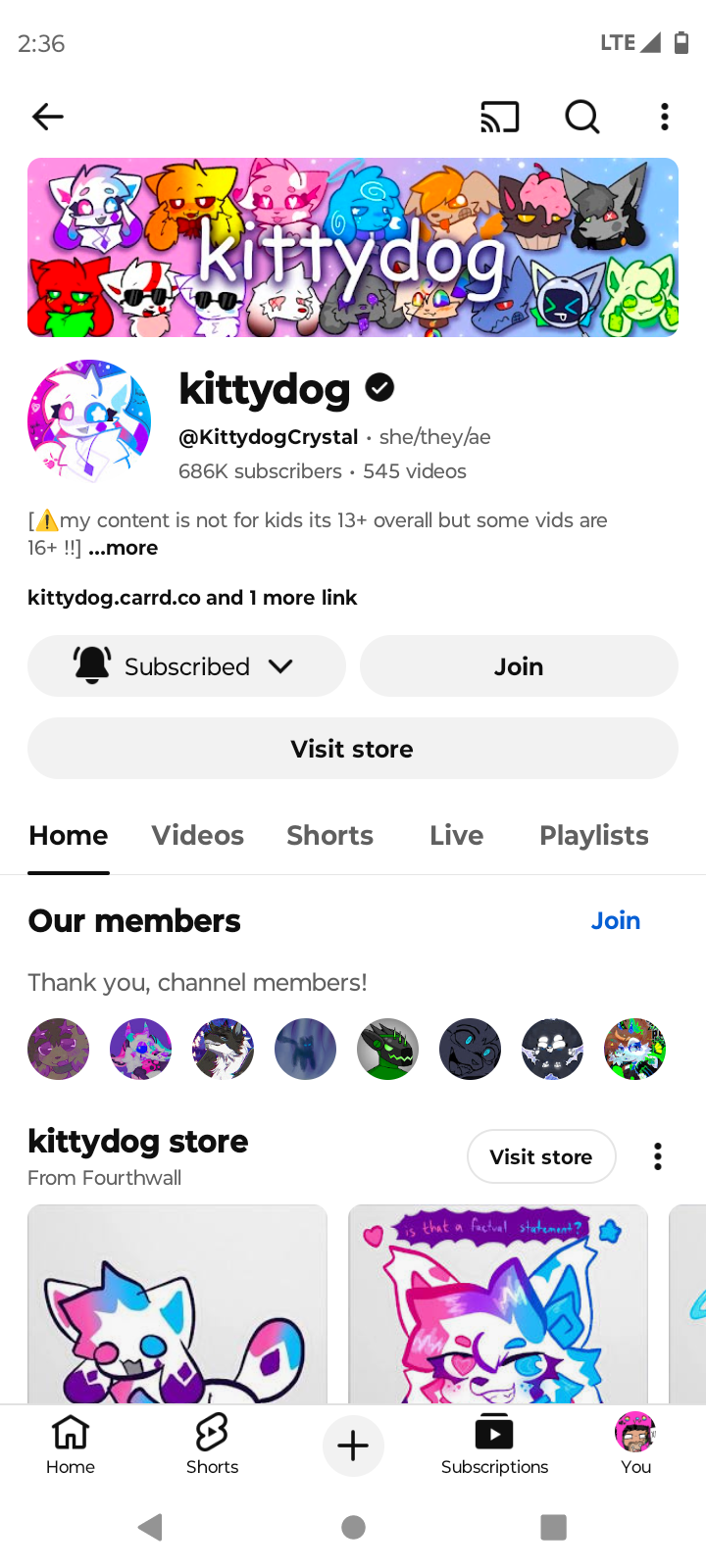Open the top-right overflow menu
The width and height of the screenshot is (706, 1568).
coord(665,117)
